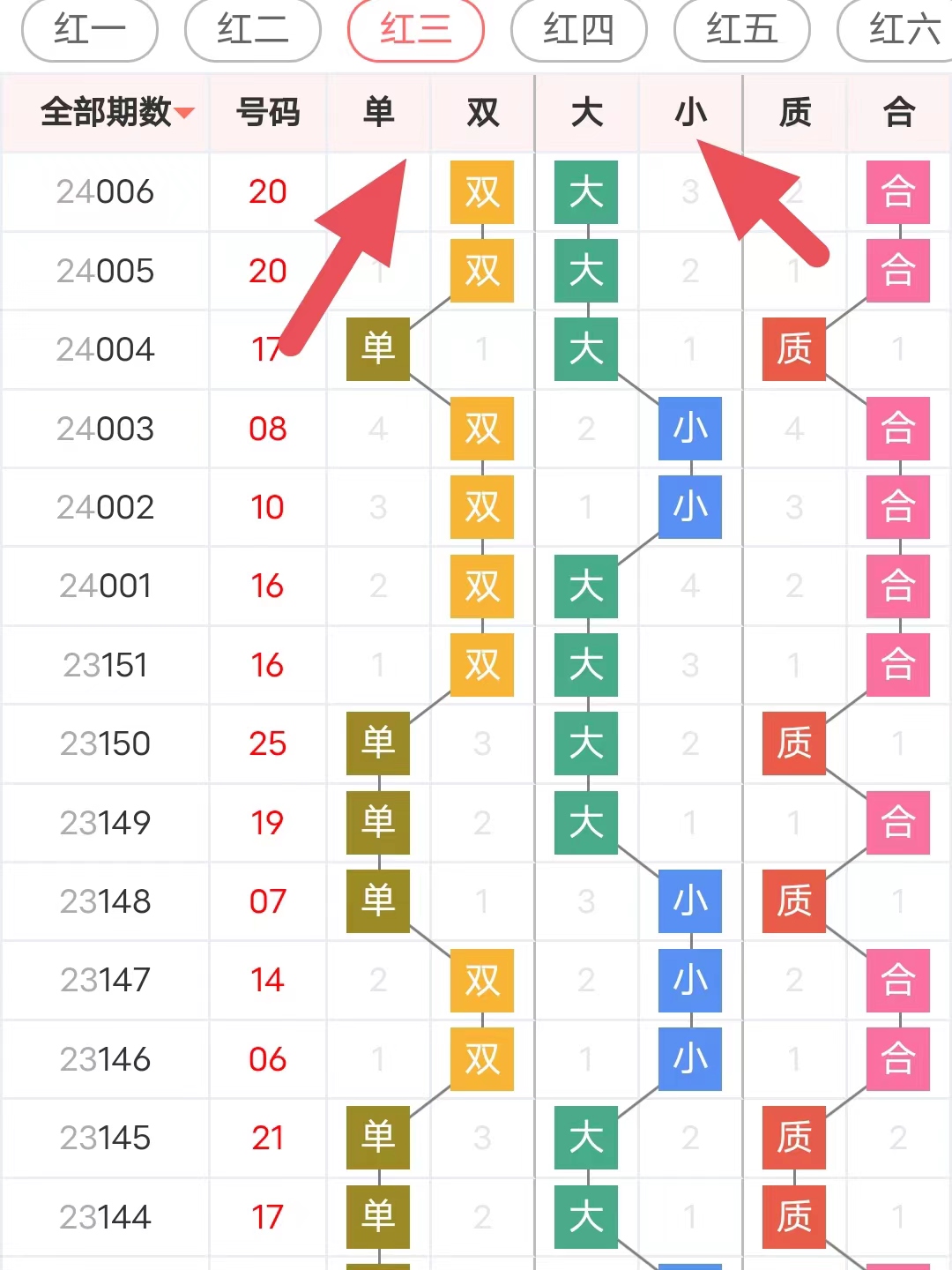This screenshot has width=952, height=1270.
Task: Open the 红三 tab
Action: 416,30
